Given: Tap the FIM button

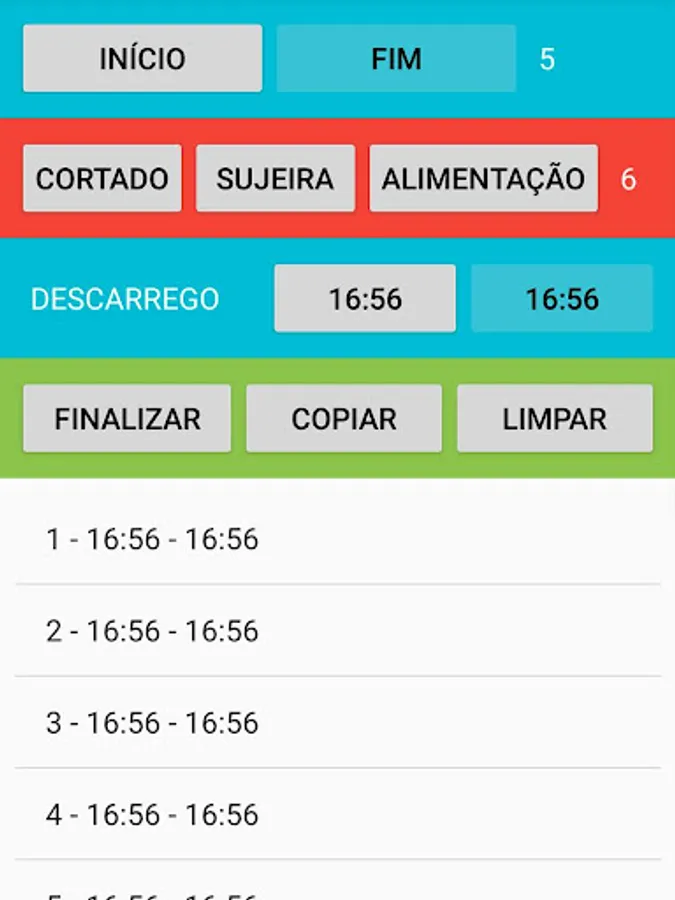Looking at the screenshot, I should 396,59.
